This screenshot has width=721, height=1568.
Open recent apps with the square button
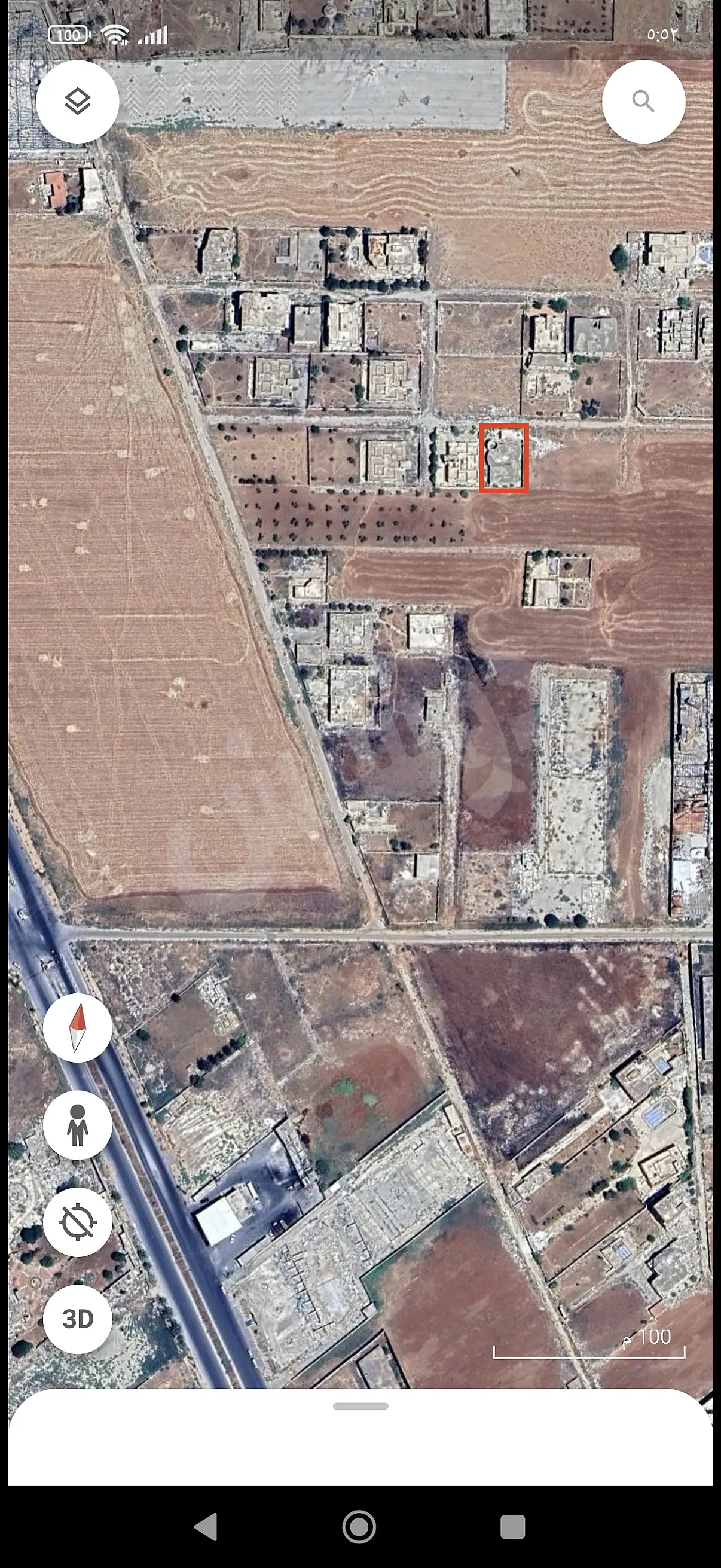pos(513,1527)
